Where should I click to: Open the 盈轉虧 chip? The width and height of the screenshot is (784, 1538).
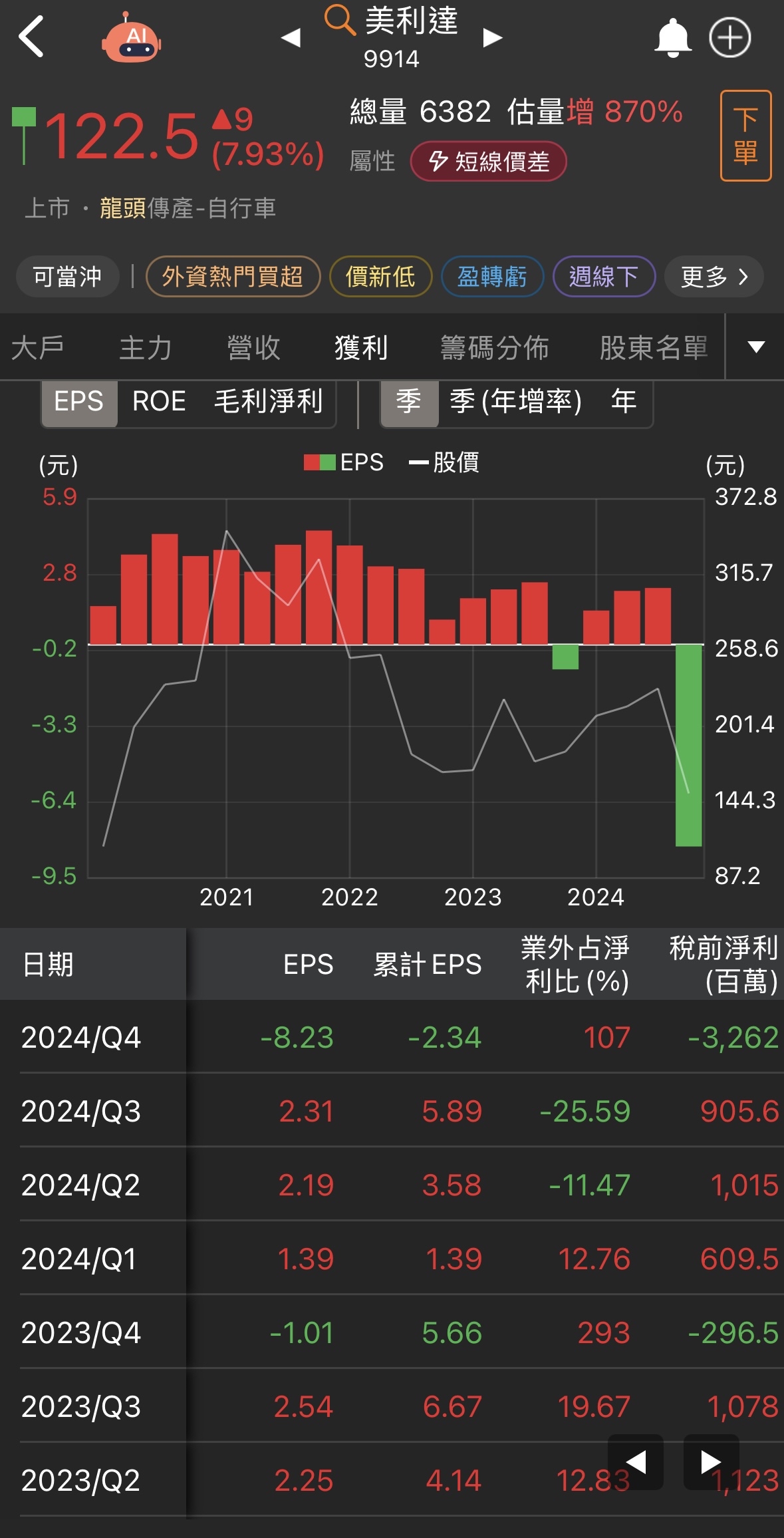pos(492,277)
